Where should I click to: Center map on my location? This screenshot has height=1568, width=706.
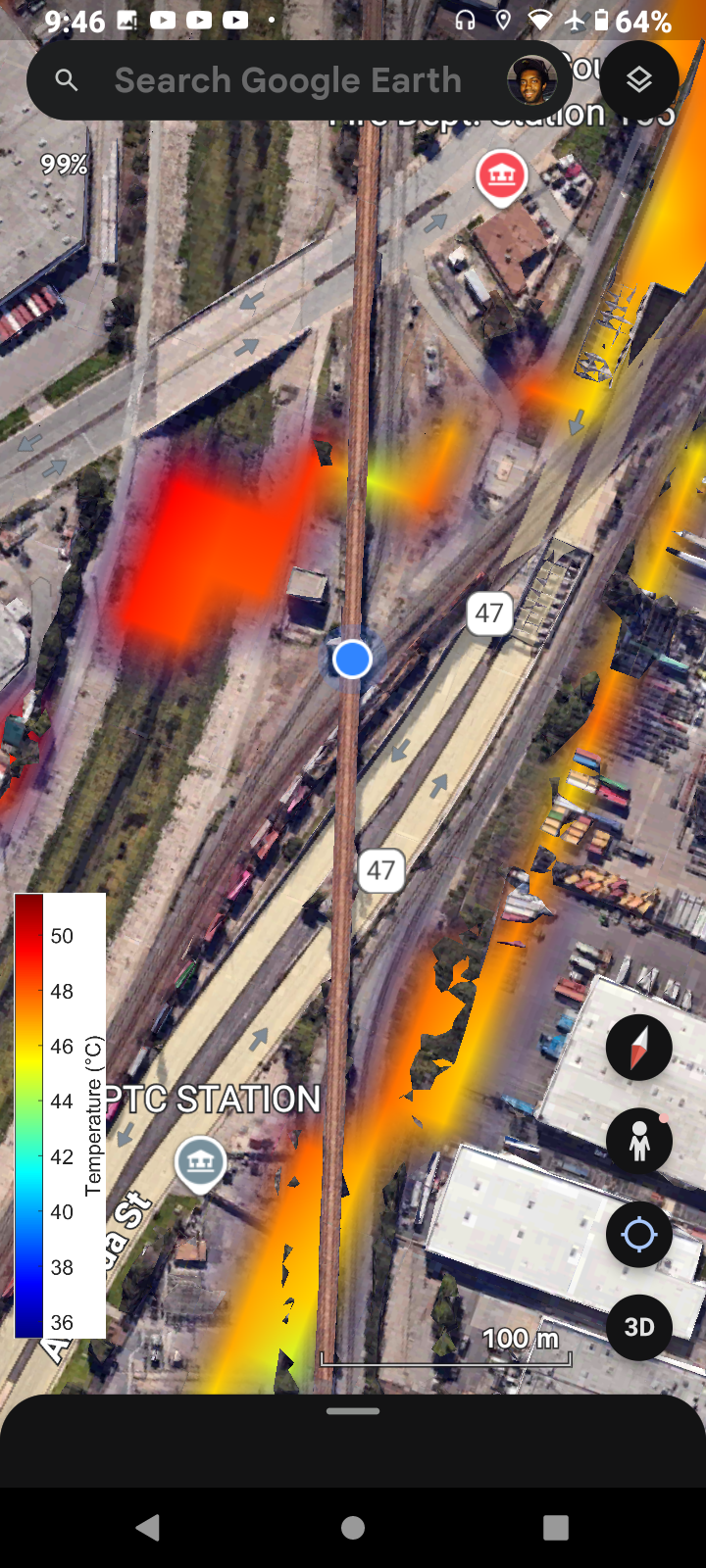click(638, 1234)
